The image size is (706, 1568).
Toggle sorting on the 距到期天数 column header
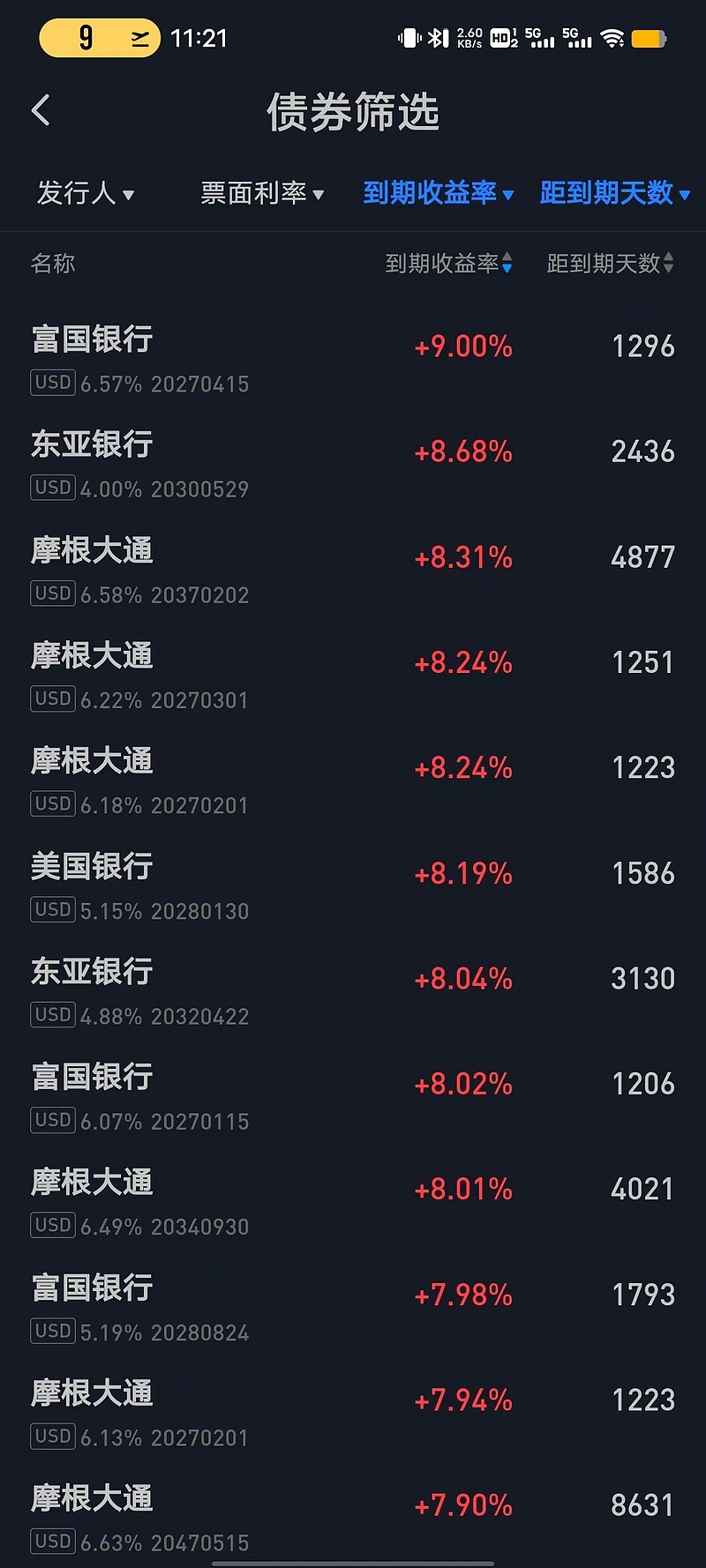click(x=610, y=264)
